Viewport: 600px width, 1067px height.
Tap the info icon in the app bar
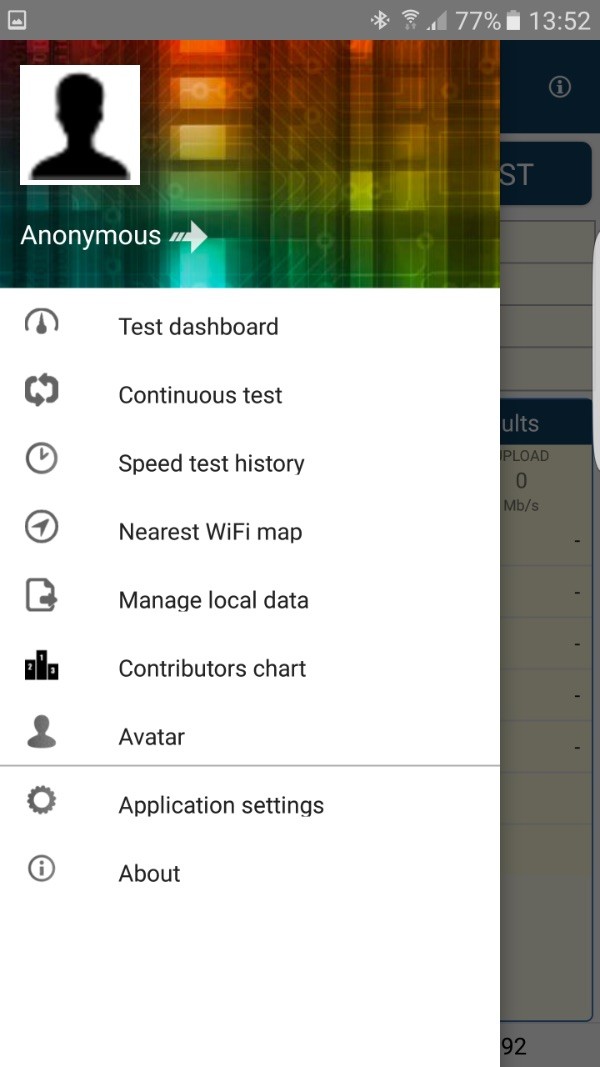tap(560, 87)
